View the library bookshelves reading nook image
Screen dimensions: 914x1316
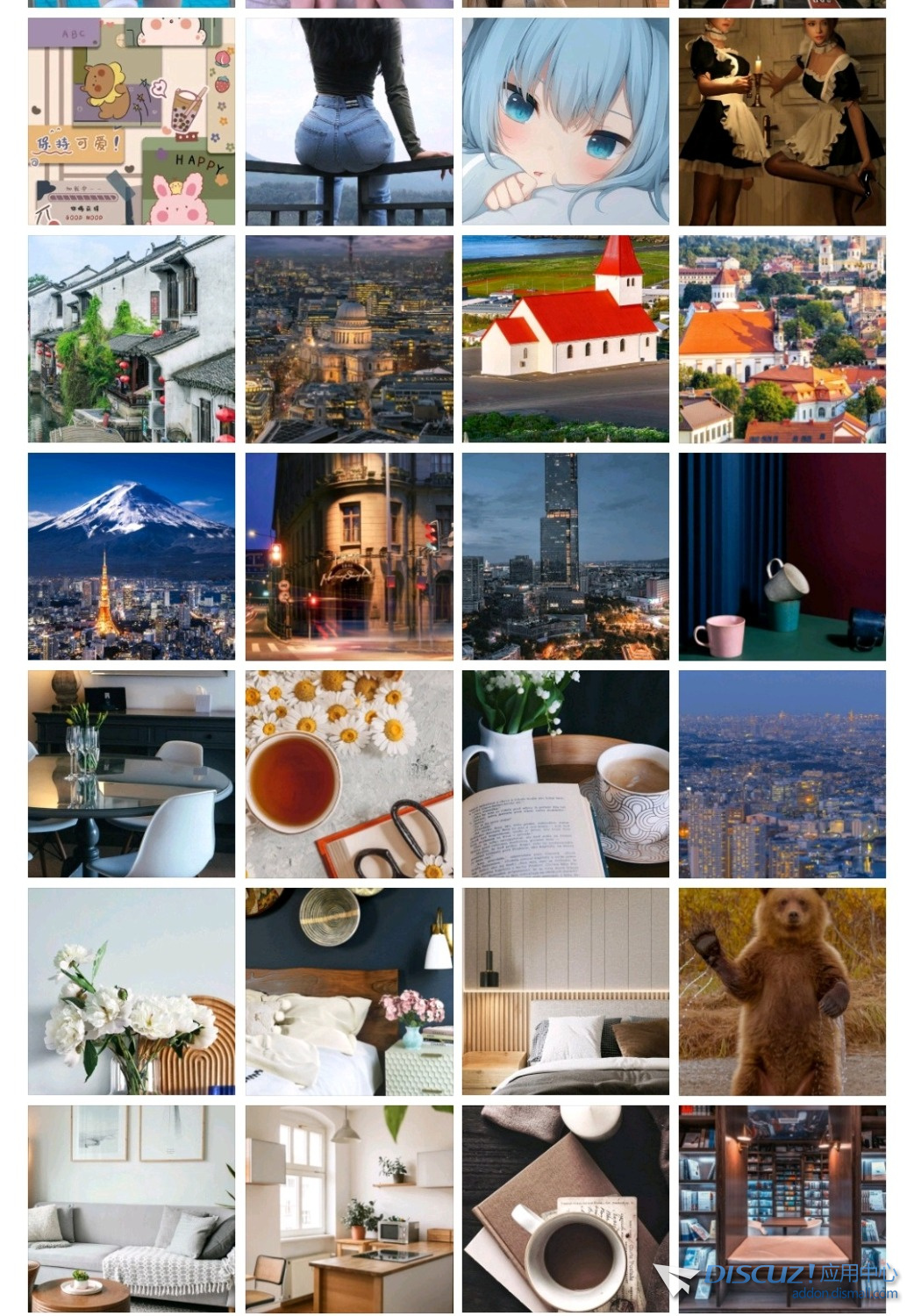pos(782,1209)
